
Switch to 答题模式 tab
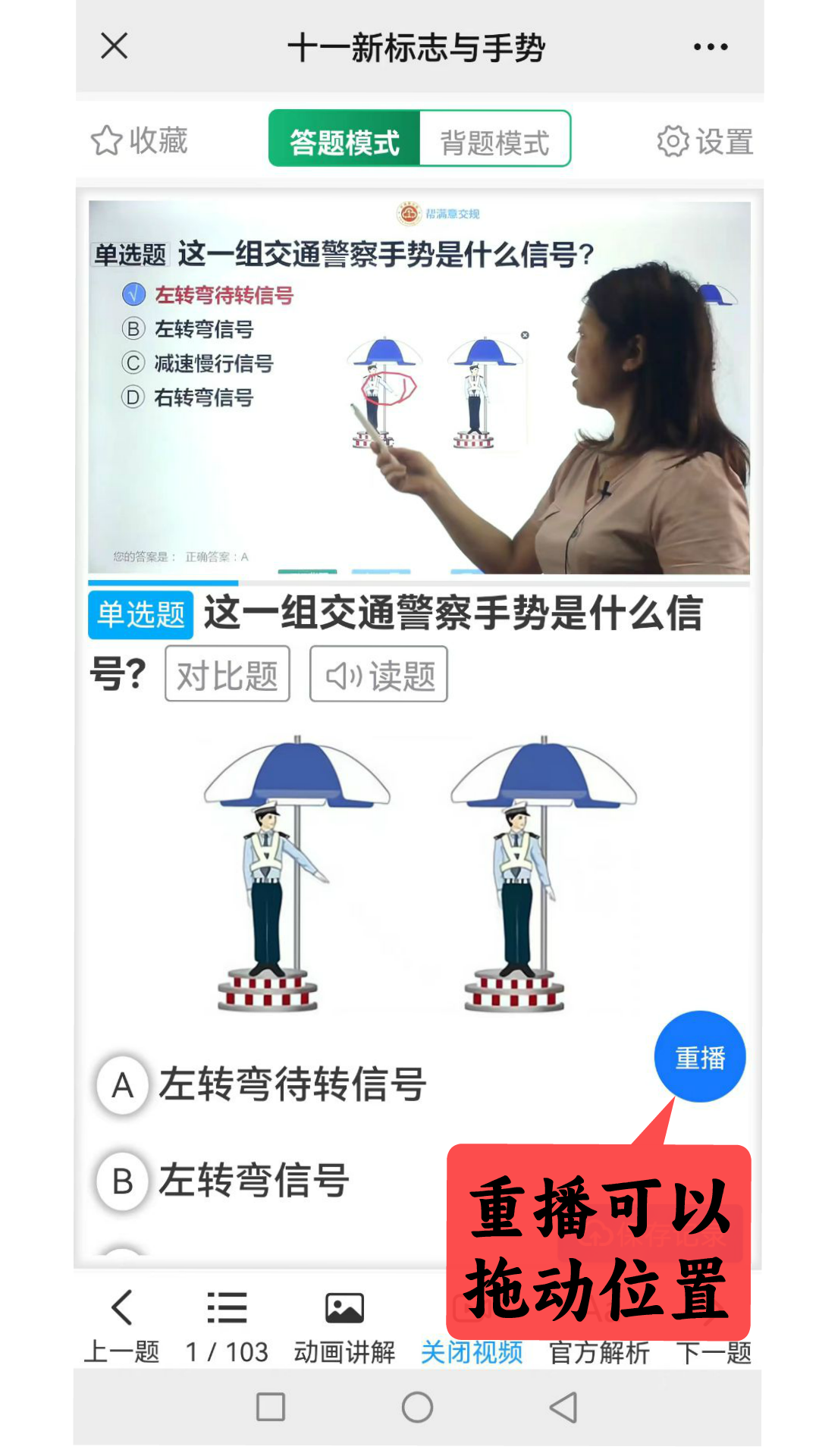coord(344,140)
